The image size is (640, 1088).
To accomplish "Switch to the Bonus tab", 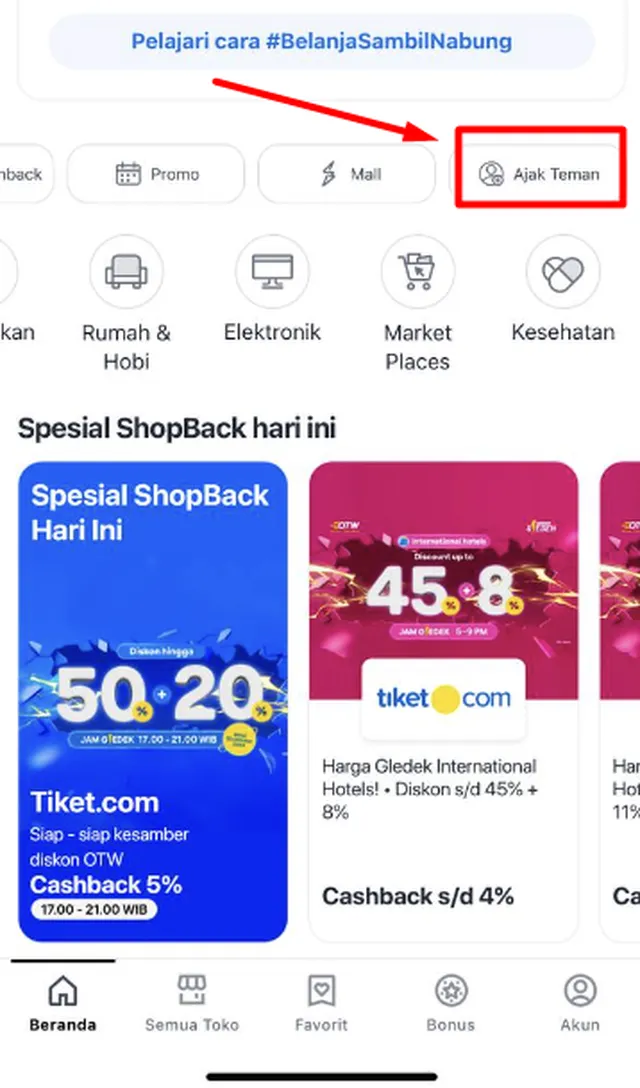I will [451, 1005].
